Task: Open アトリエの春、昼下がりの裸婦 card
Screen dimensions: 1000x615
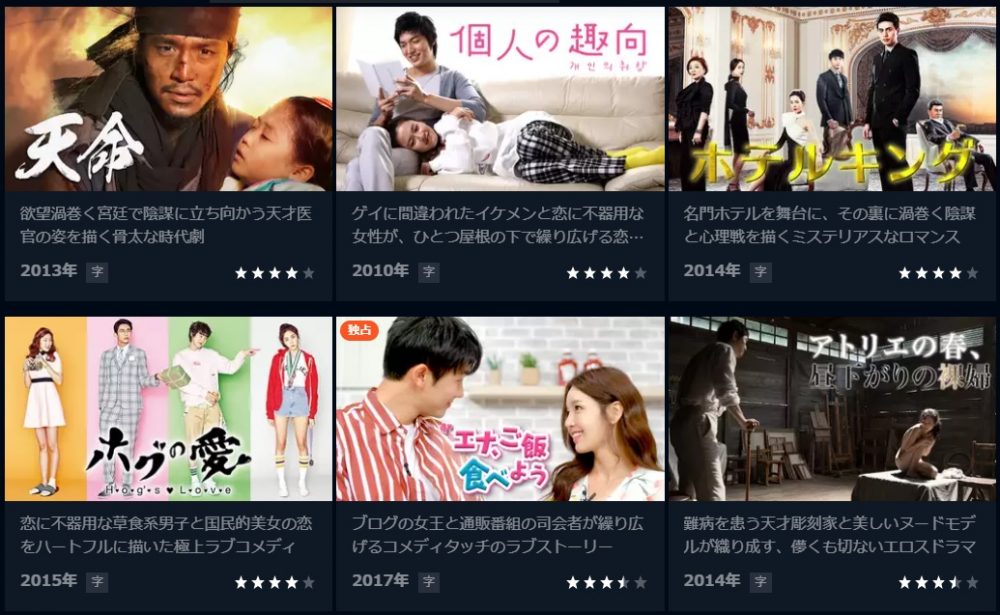Action: (x=832, y=410)
